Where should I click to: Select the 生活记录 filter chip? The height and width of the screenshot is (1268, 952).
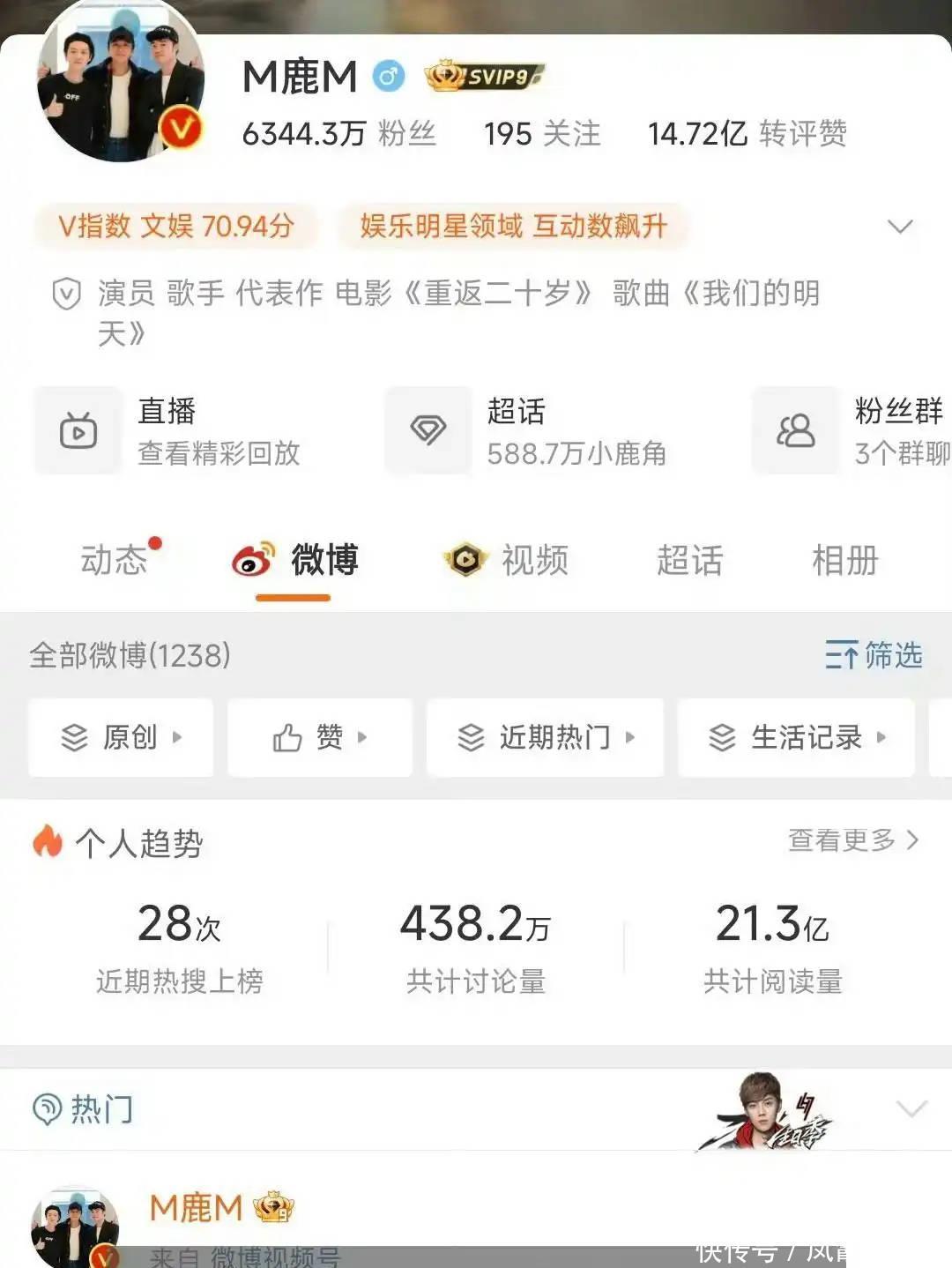tap(796, 737)
